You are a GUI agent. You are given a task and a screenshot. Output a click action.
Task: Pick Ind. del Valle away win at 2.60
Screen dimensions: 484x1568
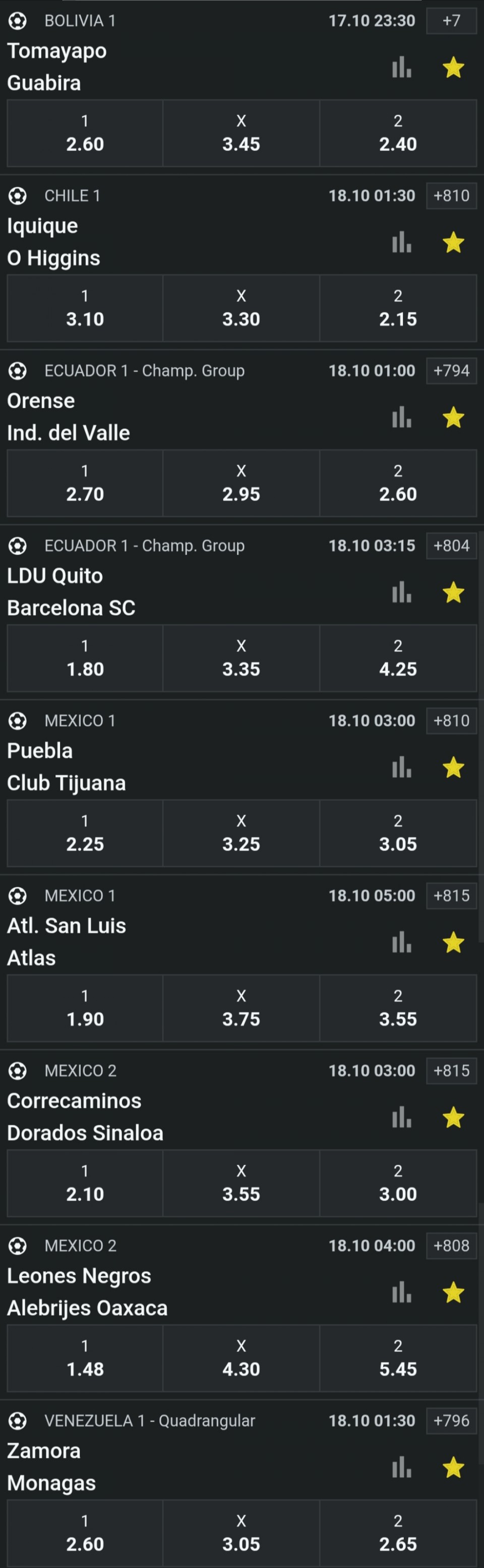[398, 483]
